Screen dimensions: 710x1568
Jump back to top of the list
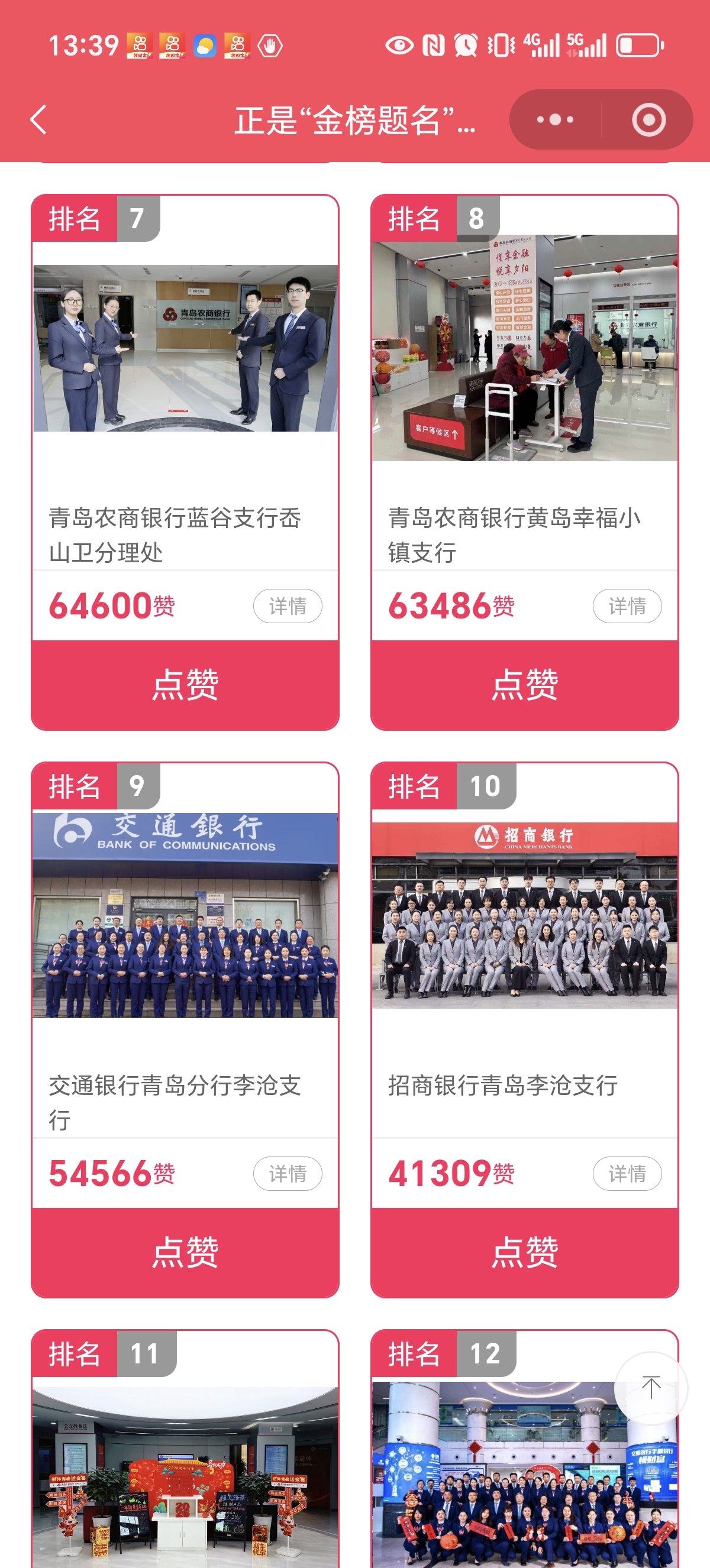(x=650, y=1388)
